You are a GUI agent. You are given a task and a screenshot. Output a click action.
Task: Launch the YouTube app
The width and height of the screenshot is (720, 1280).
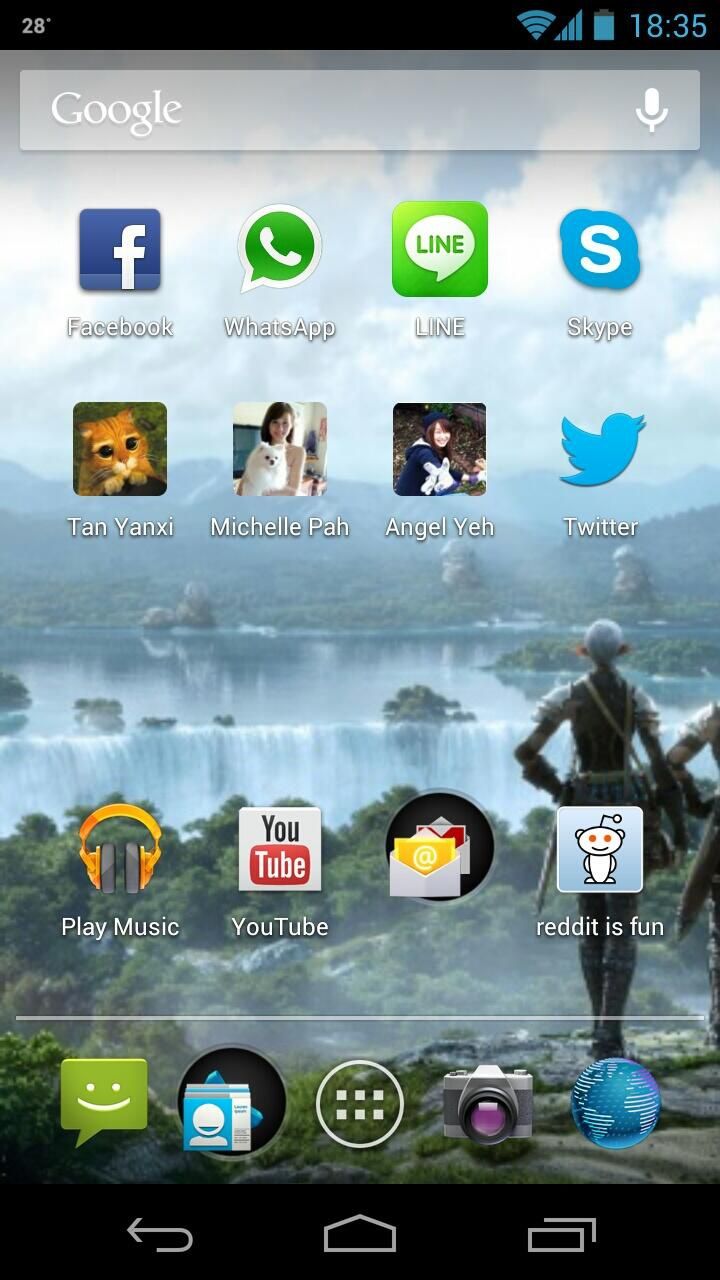(280, 850)
